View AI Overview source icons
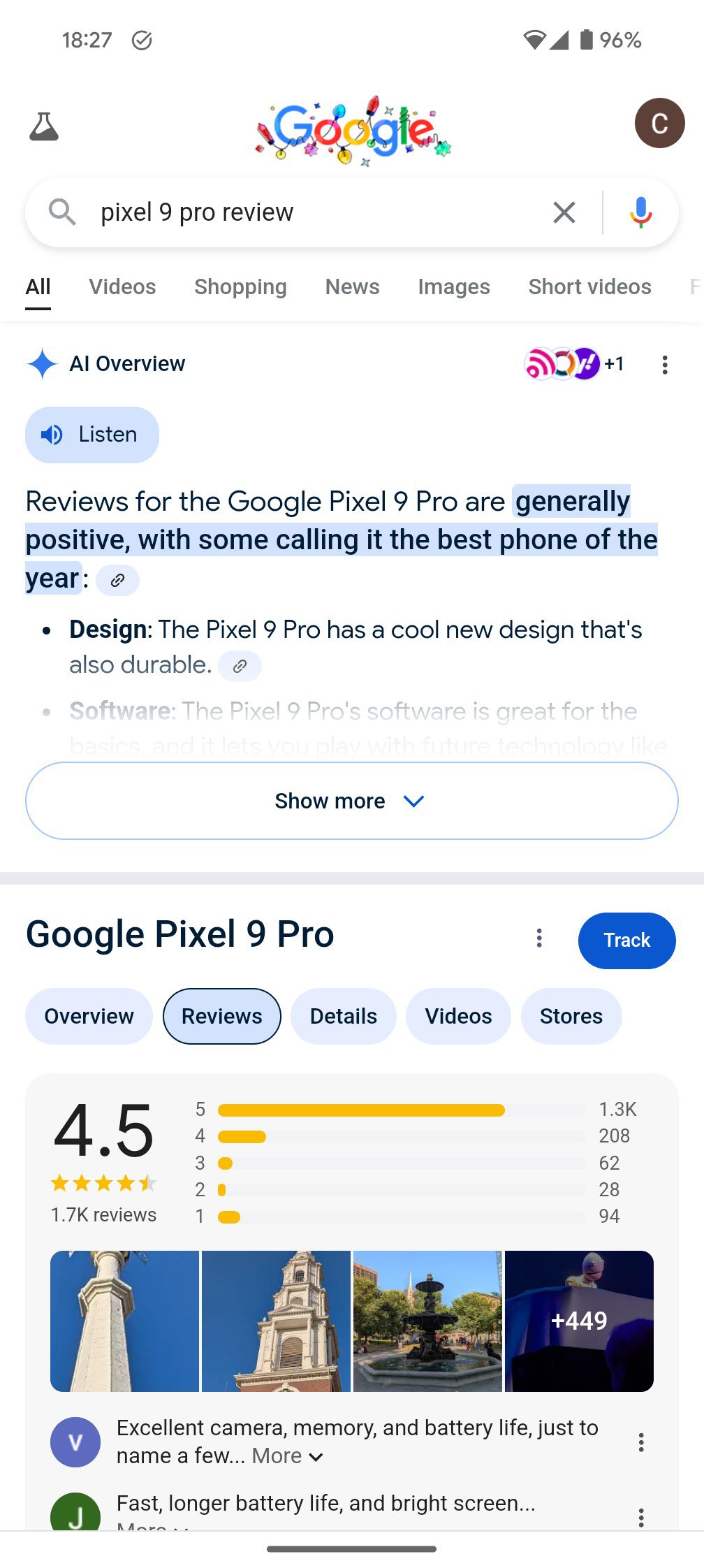This screenshot has height=1568, width=704. [573, 363]
